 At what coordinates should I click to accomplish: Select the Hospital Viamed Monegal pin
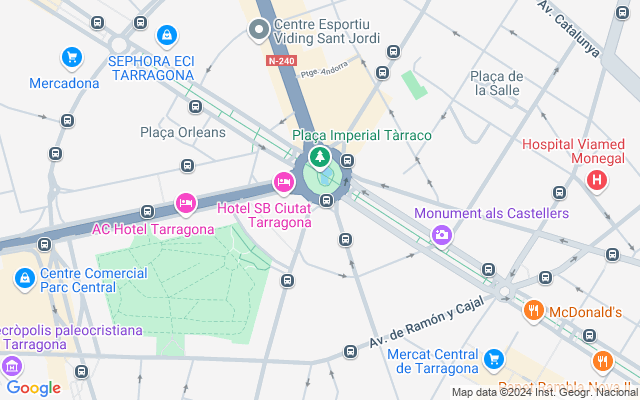coord(597,180)
